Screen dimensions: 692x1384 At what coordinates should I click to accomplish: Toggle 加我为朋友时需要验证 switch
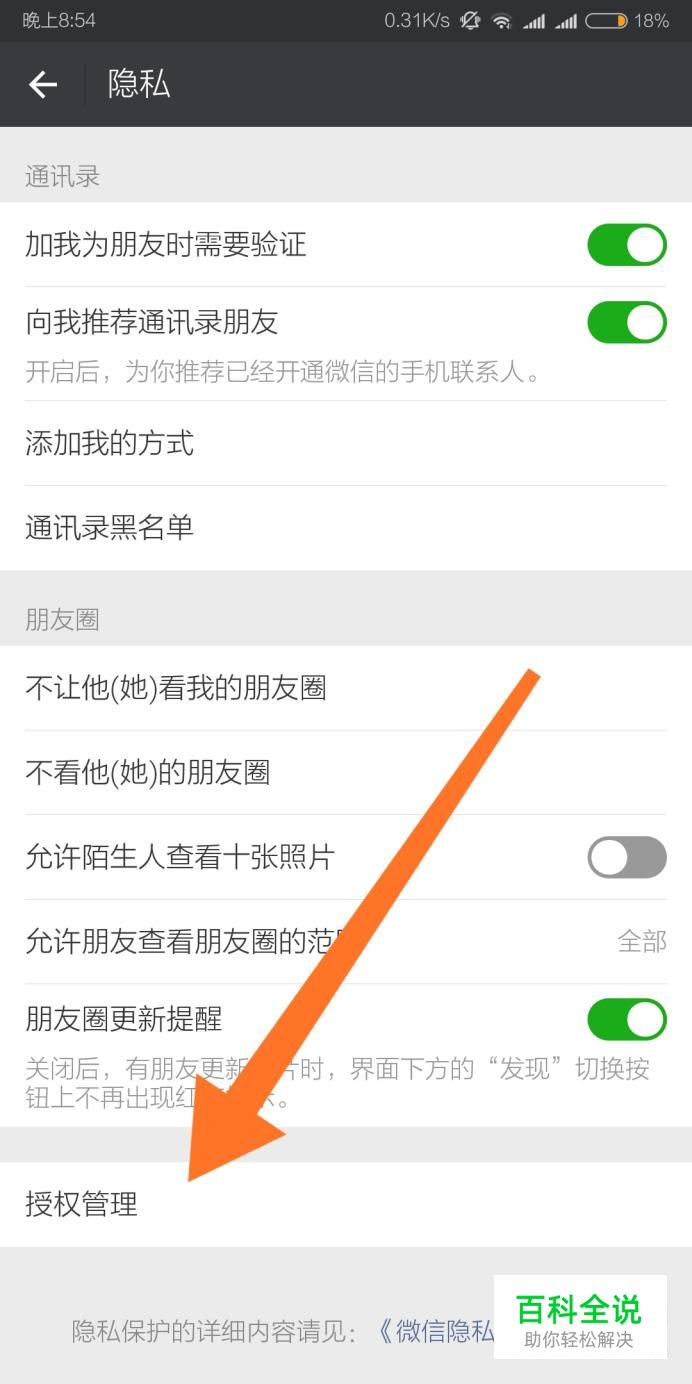(626, 245)
